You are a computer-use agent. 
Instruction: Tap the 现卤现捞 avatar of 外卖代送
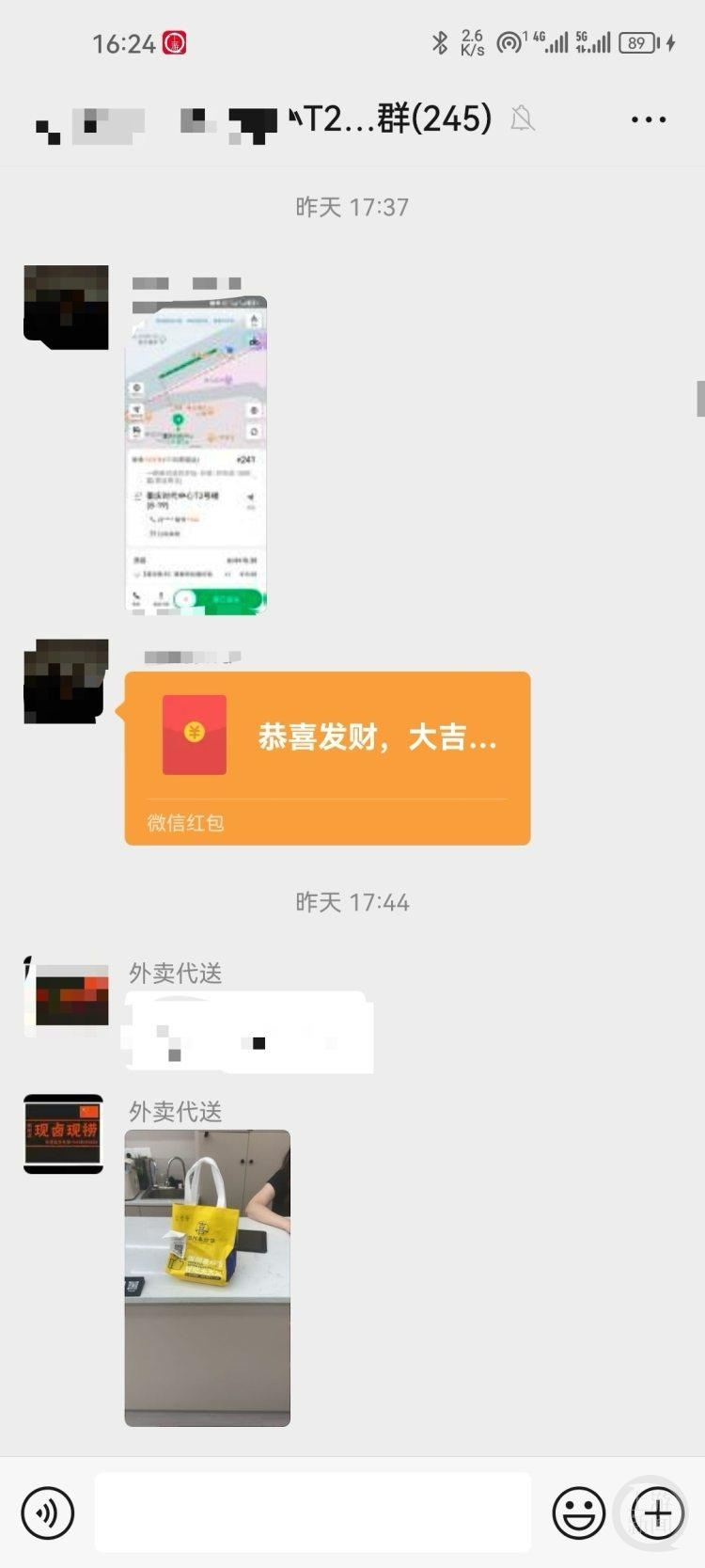pos(63,1133)
